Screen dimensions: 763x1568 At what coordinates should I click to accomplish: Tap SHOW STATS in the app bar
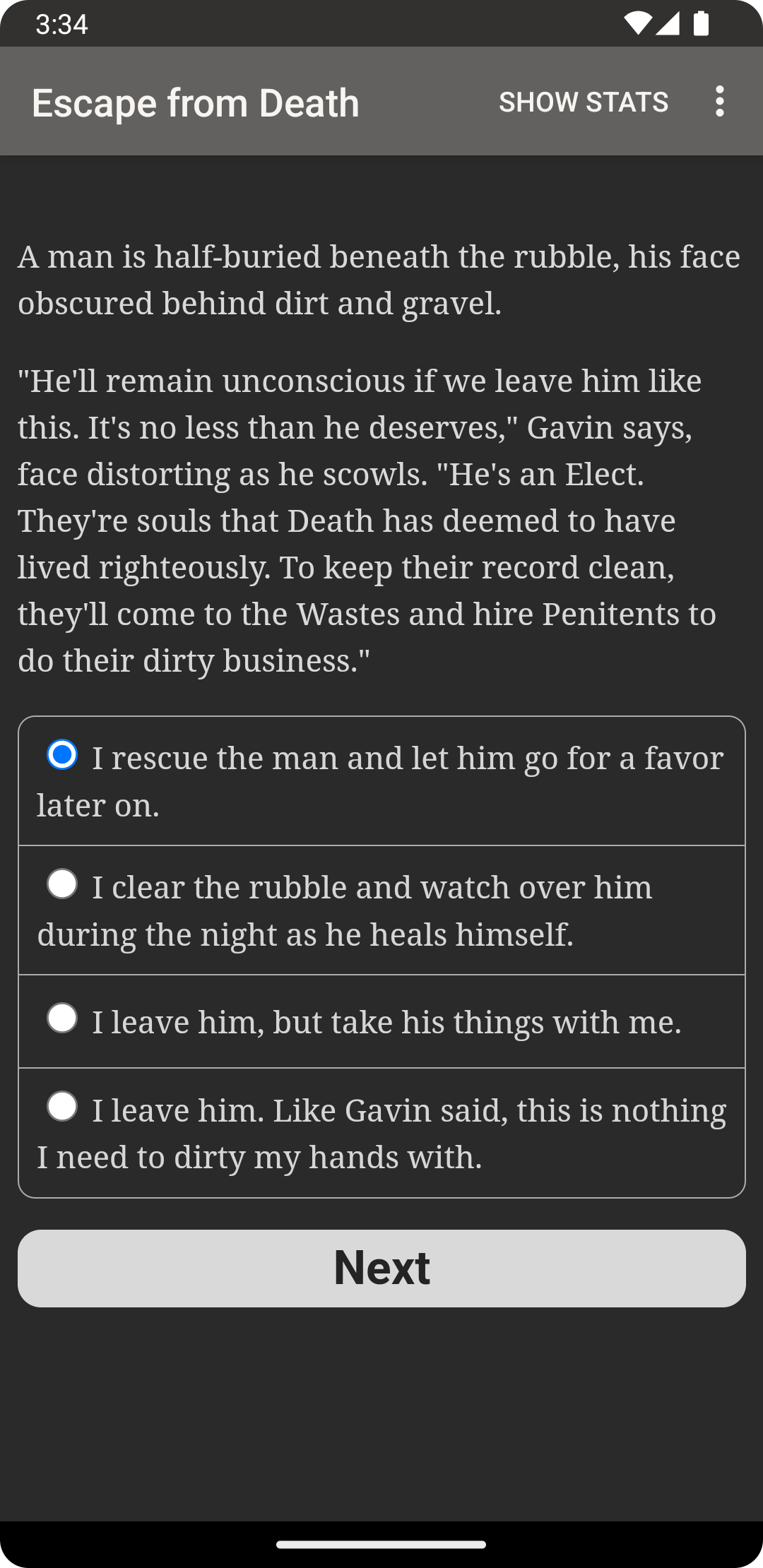point(584,102)
